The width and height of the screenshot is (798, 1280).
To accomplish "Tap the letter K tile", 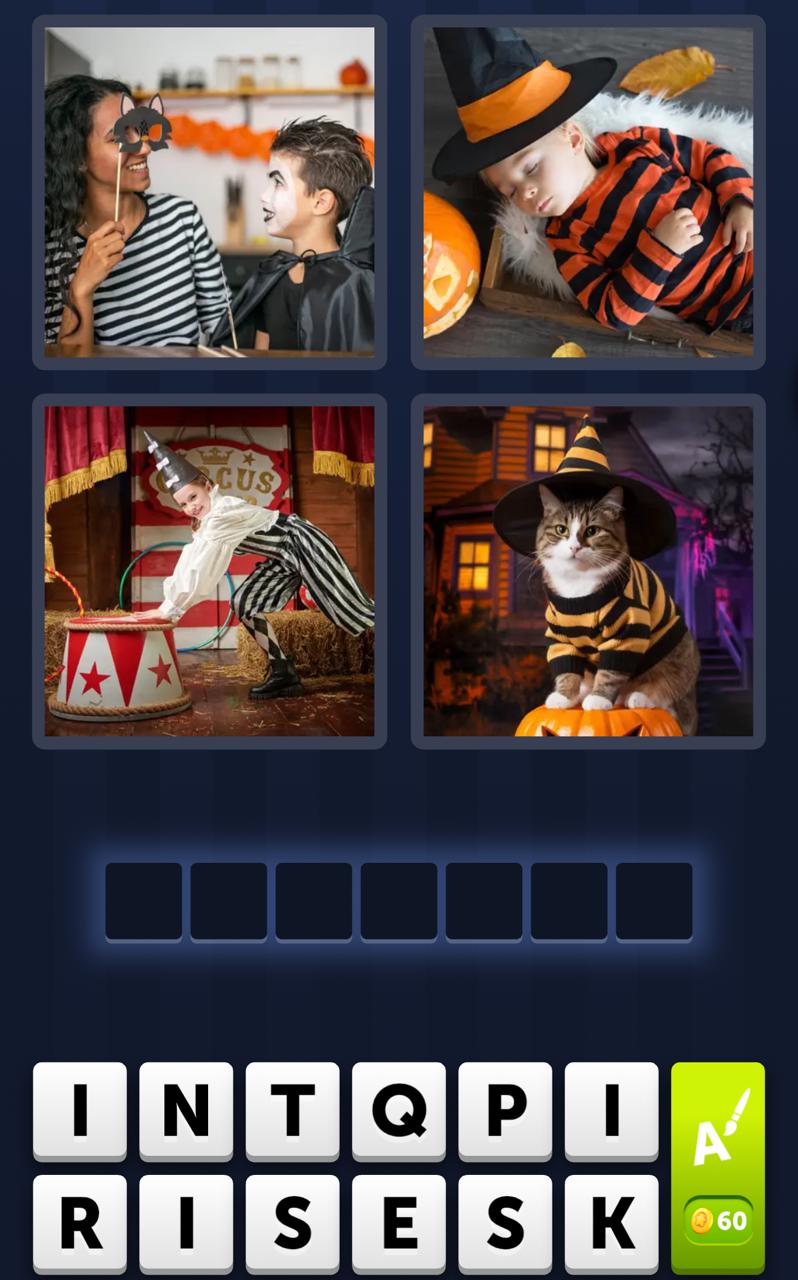I will [x=611, y=1222].
